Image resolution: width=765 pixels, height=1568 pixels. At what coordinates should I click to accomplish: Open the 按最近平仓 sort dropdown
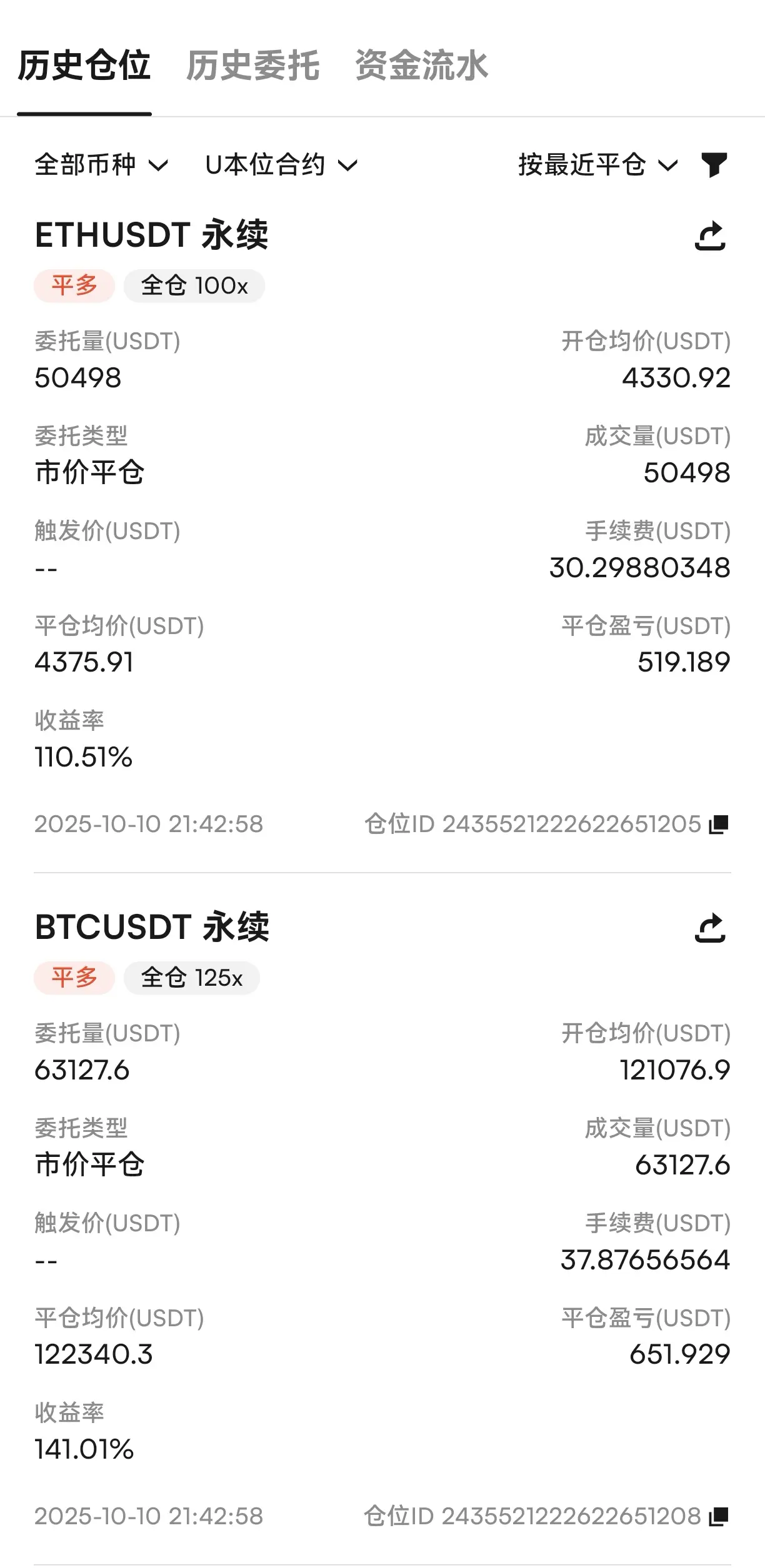[x=598, y=165]
